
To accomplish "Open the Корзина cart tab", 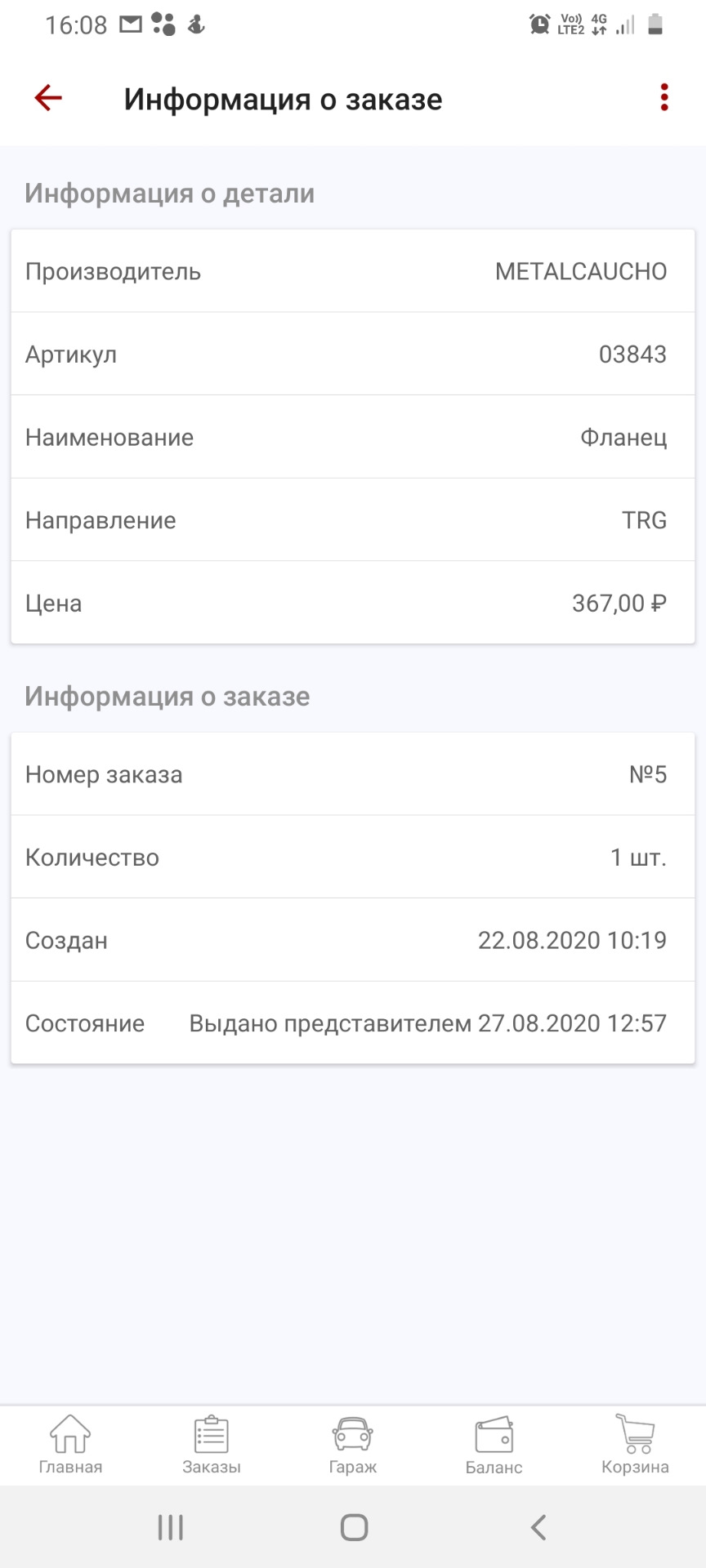I will tap(635, 1445).
